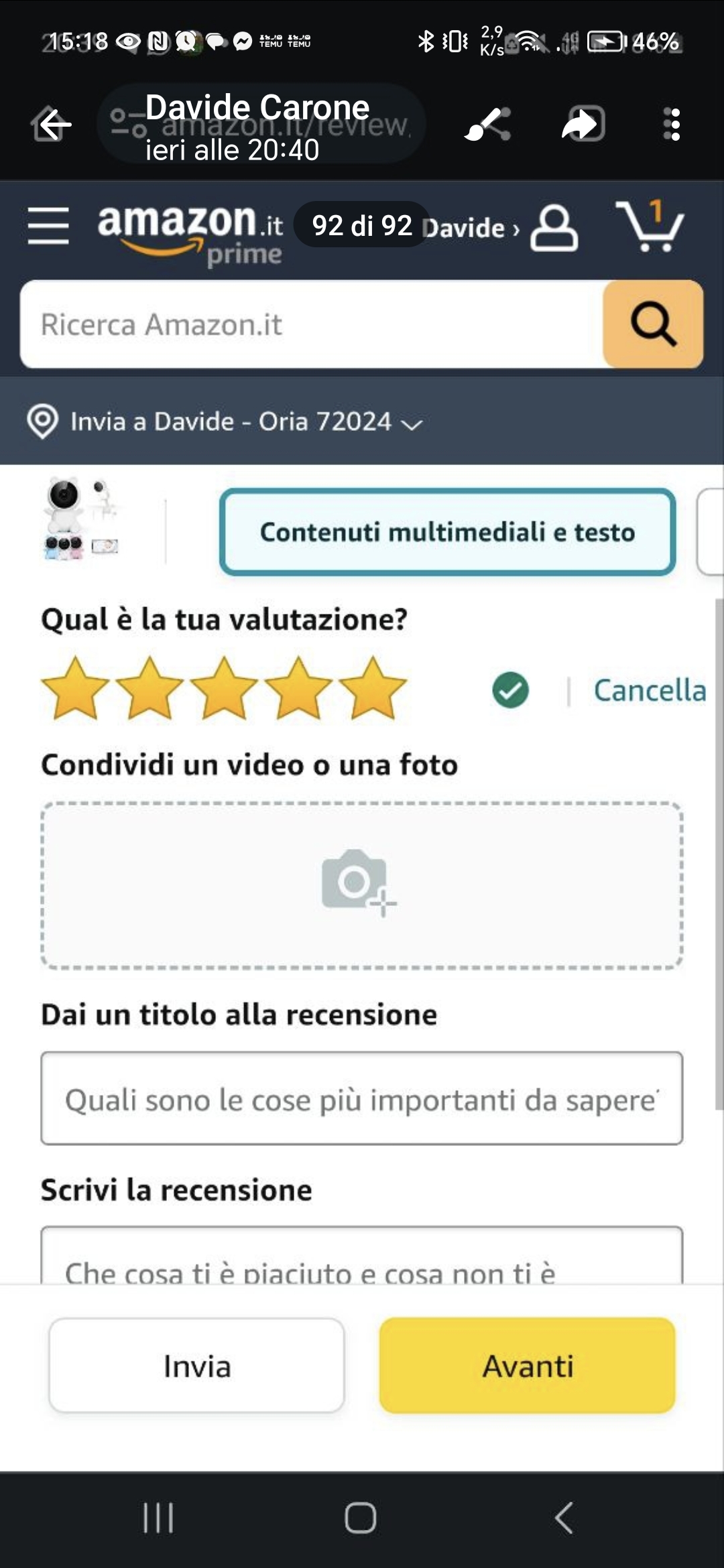724x1568 pixels.
Task: Focus the review title field
Action: pos(361,1099)
